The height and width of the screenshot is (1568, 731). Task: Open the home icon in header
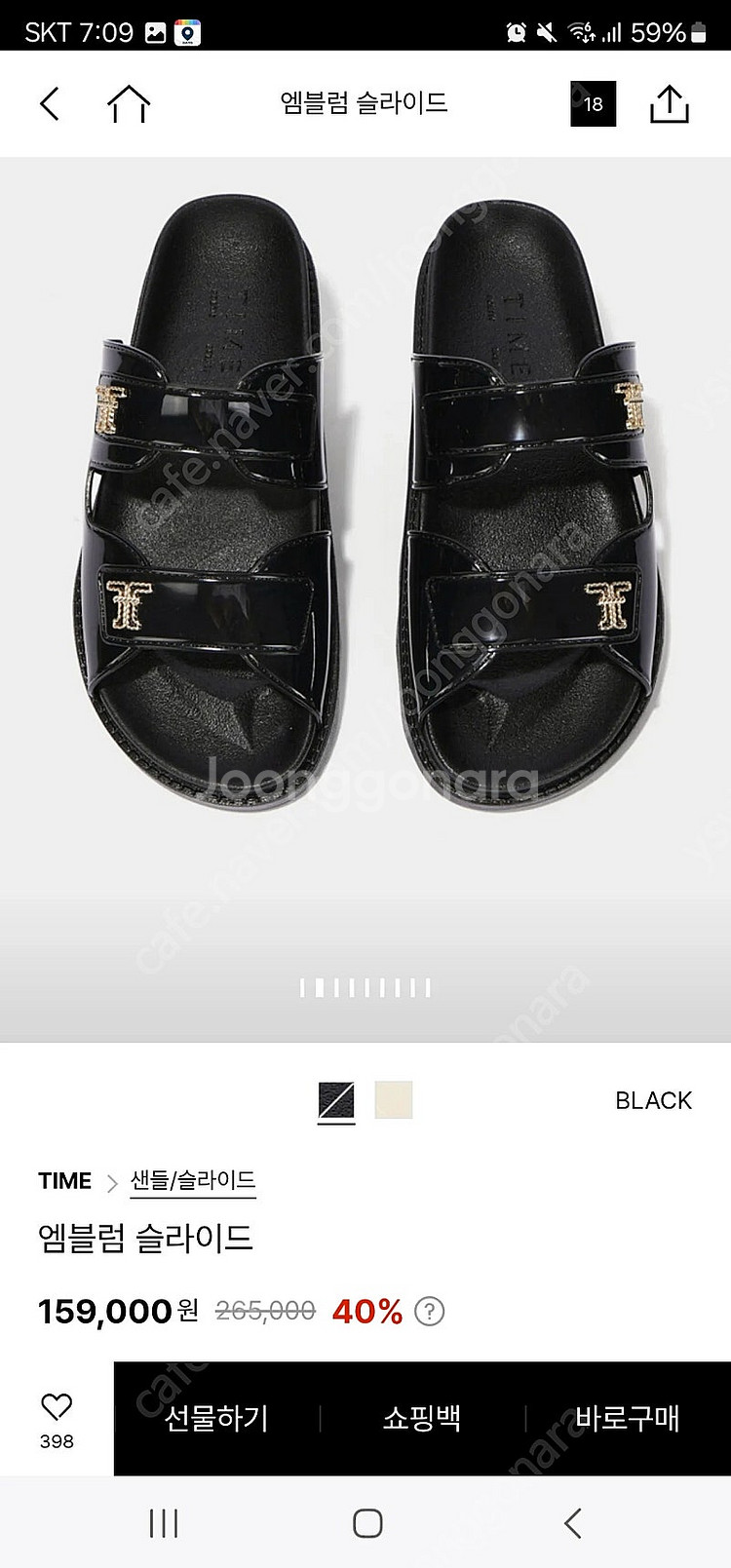click(x=129, y=103)
